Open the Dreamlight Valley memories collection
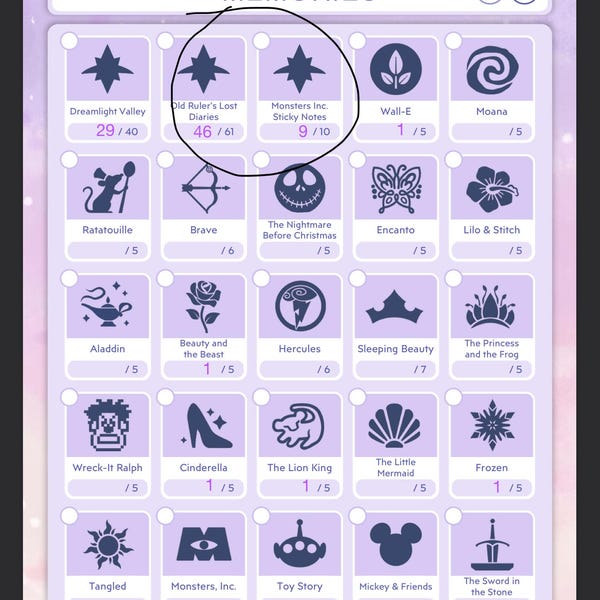This screenshot has width=600, height=600. [x=108, y=89]
